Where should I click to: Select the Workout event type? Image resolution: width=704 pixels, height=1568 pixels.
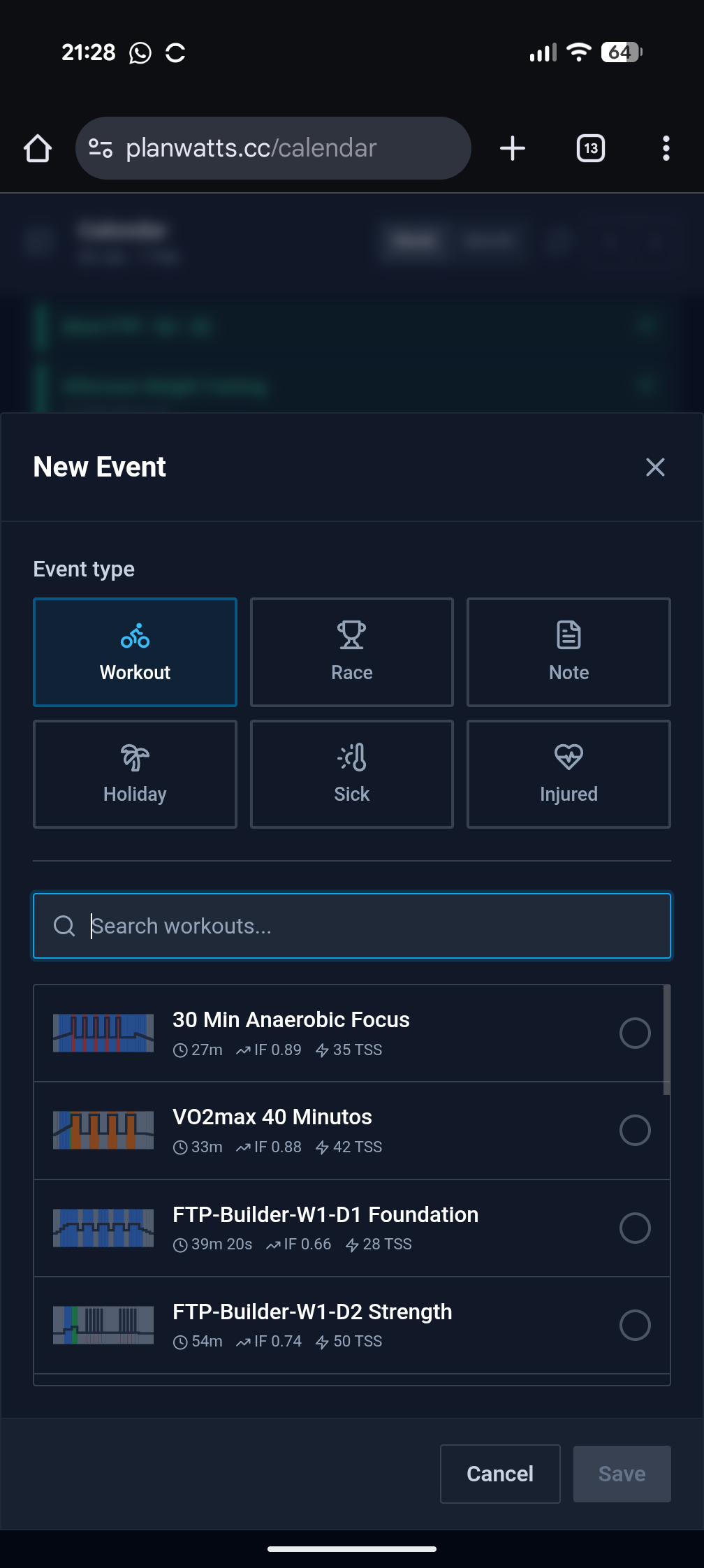[135, 652]
